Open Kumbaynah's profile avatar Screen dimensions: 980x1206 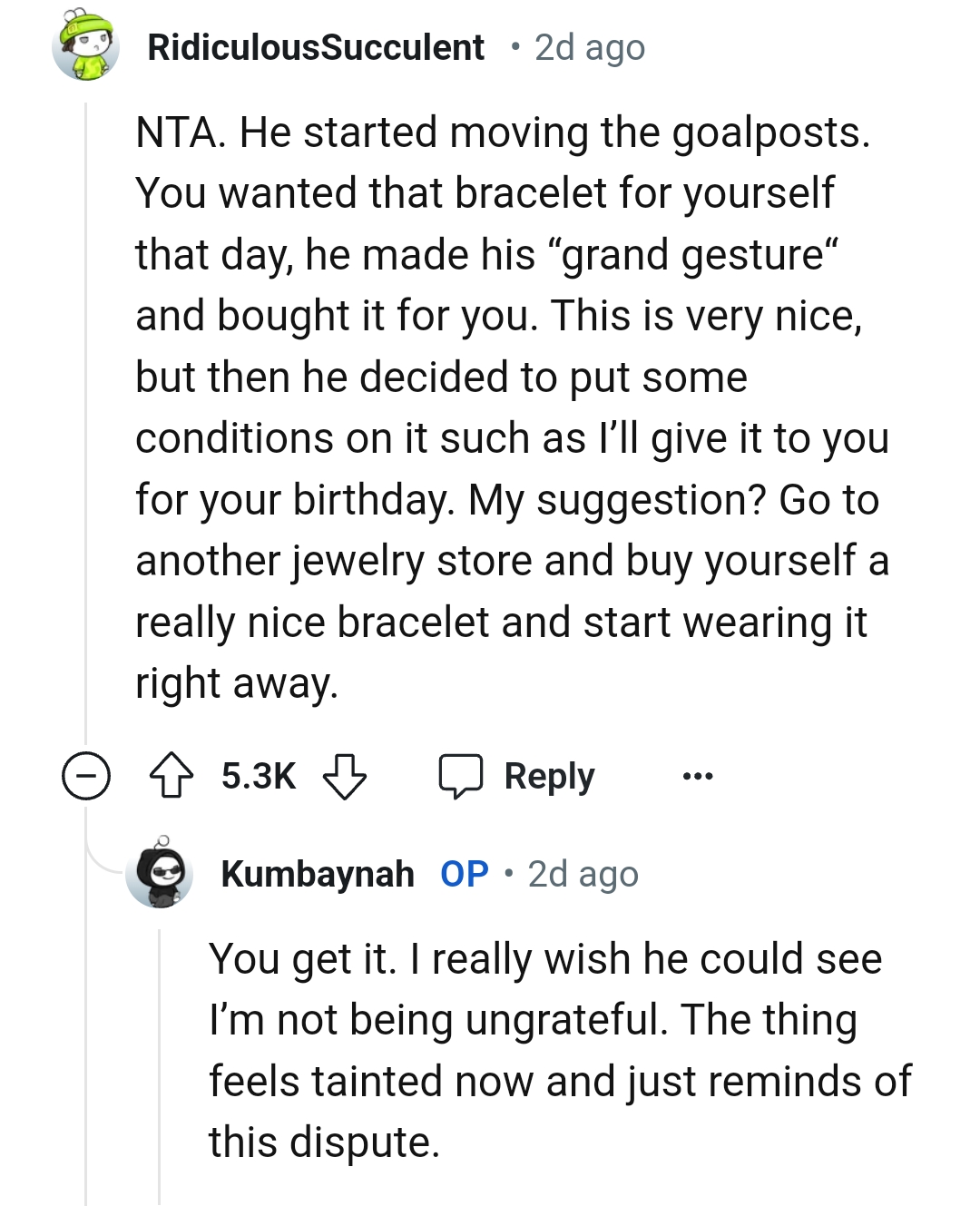(x=160, y=874)
